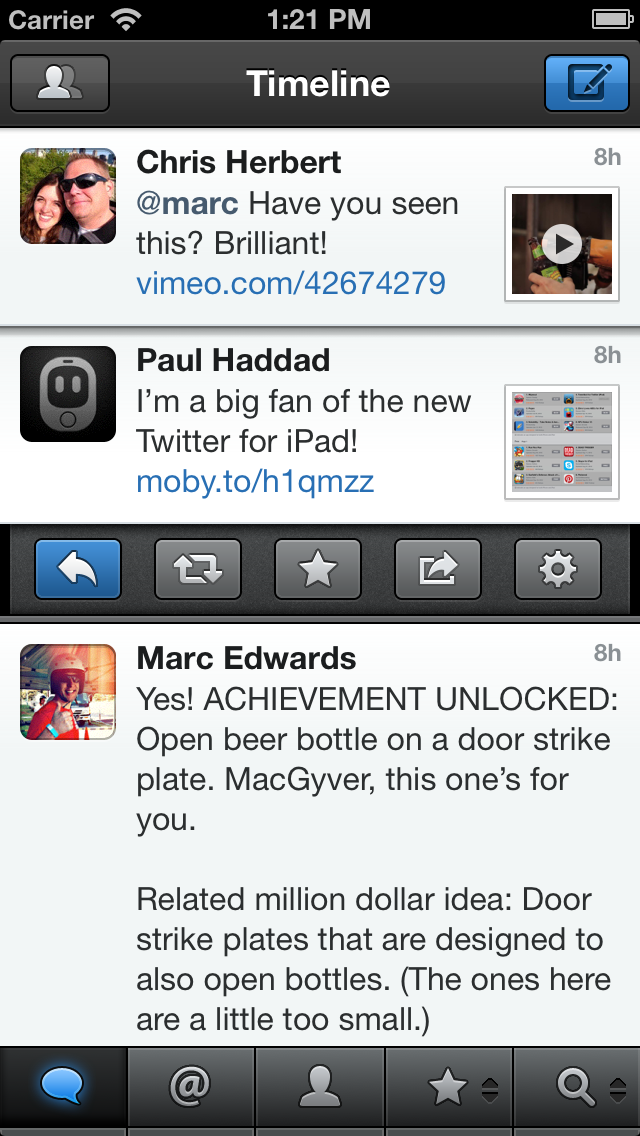The height and width of the screenshot is (1136, 640).
Task: Switch to the Profile tab
Action: coord(320,1088)
